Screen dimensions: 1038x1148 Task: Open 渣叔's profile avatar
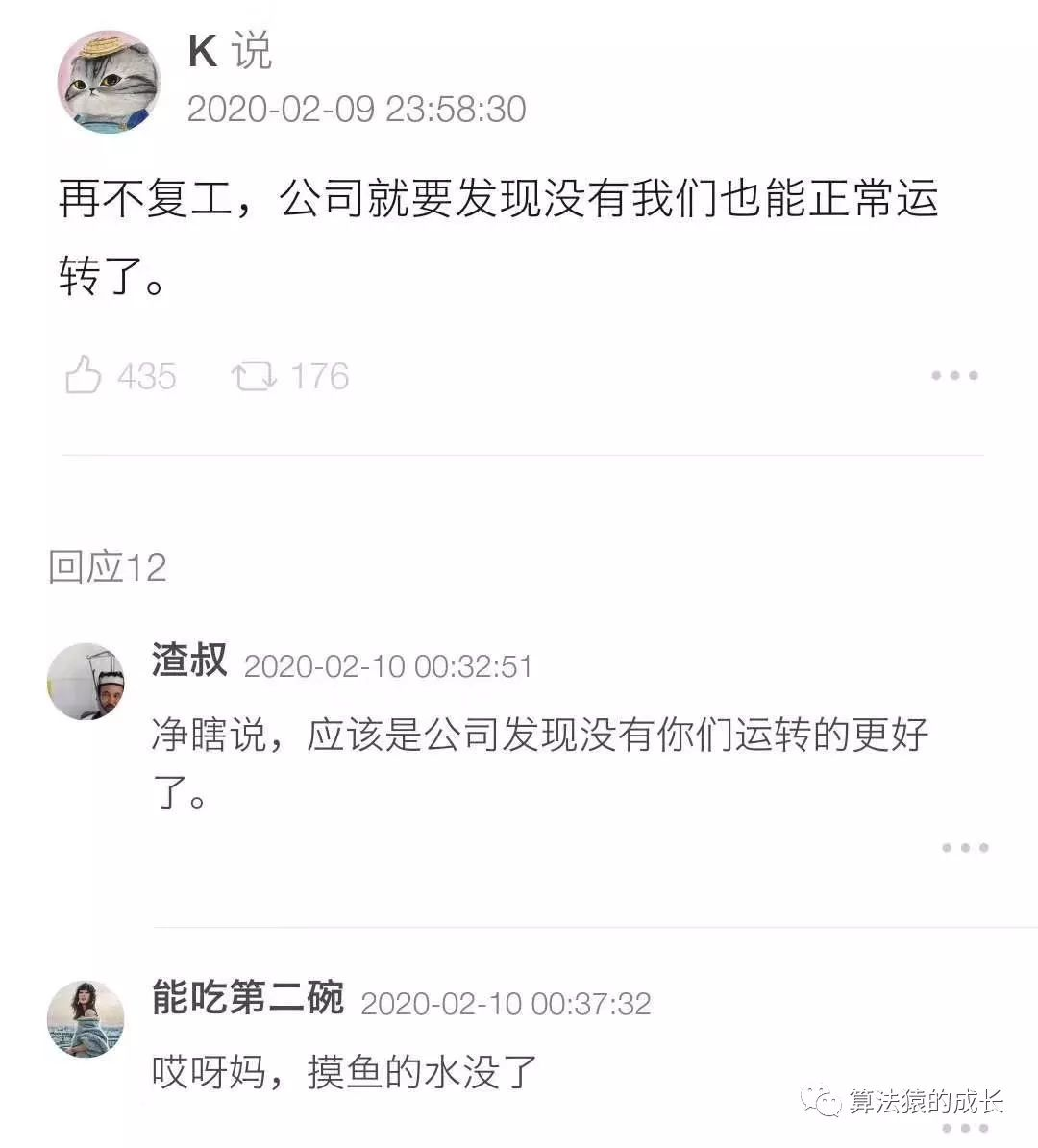click(x=86, y=681)
